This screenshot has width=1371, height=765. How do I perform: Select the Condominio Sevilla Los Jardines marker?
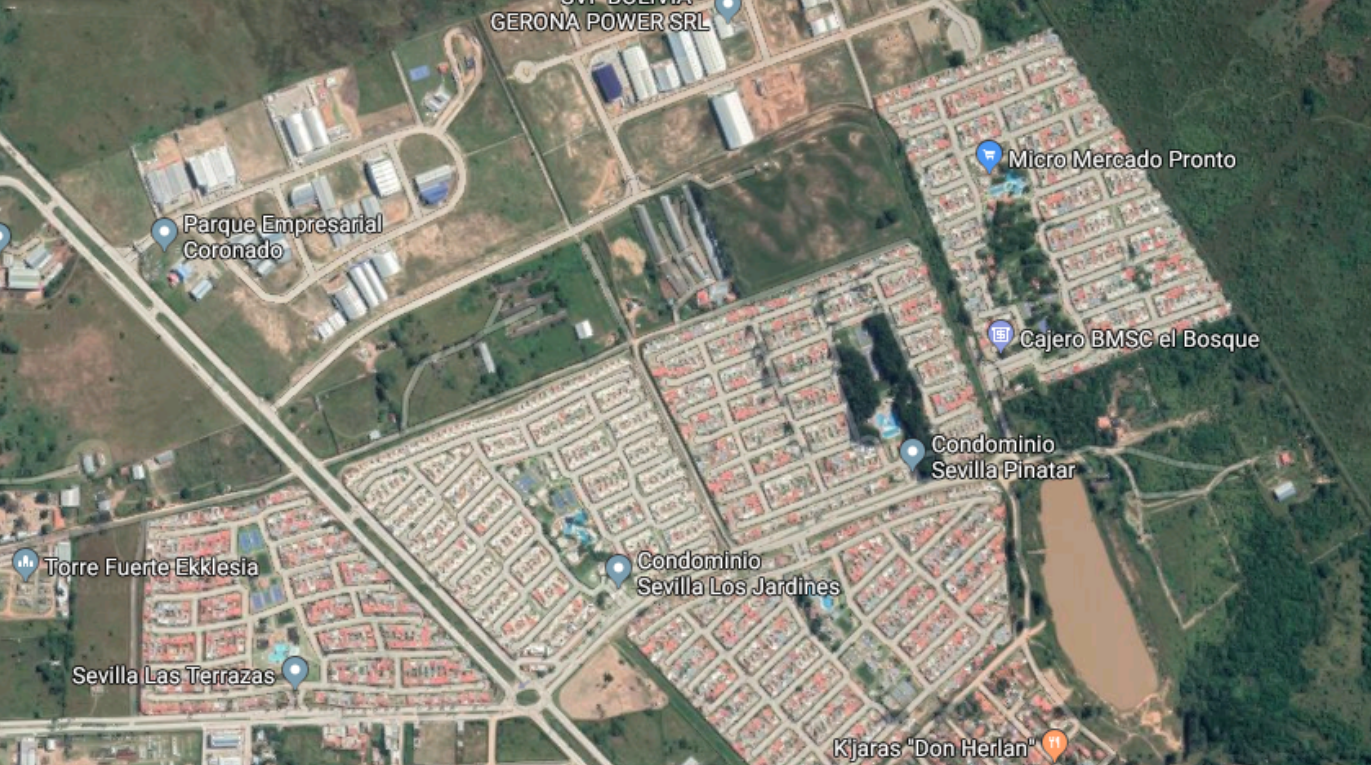click(x=618, y=569)
